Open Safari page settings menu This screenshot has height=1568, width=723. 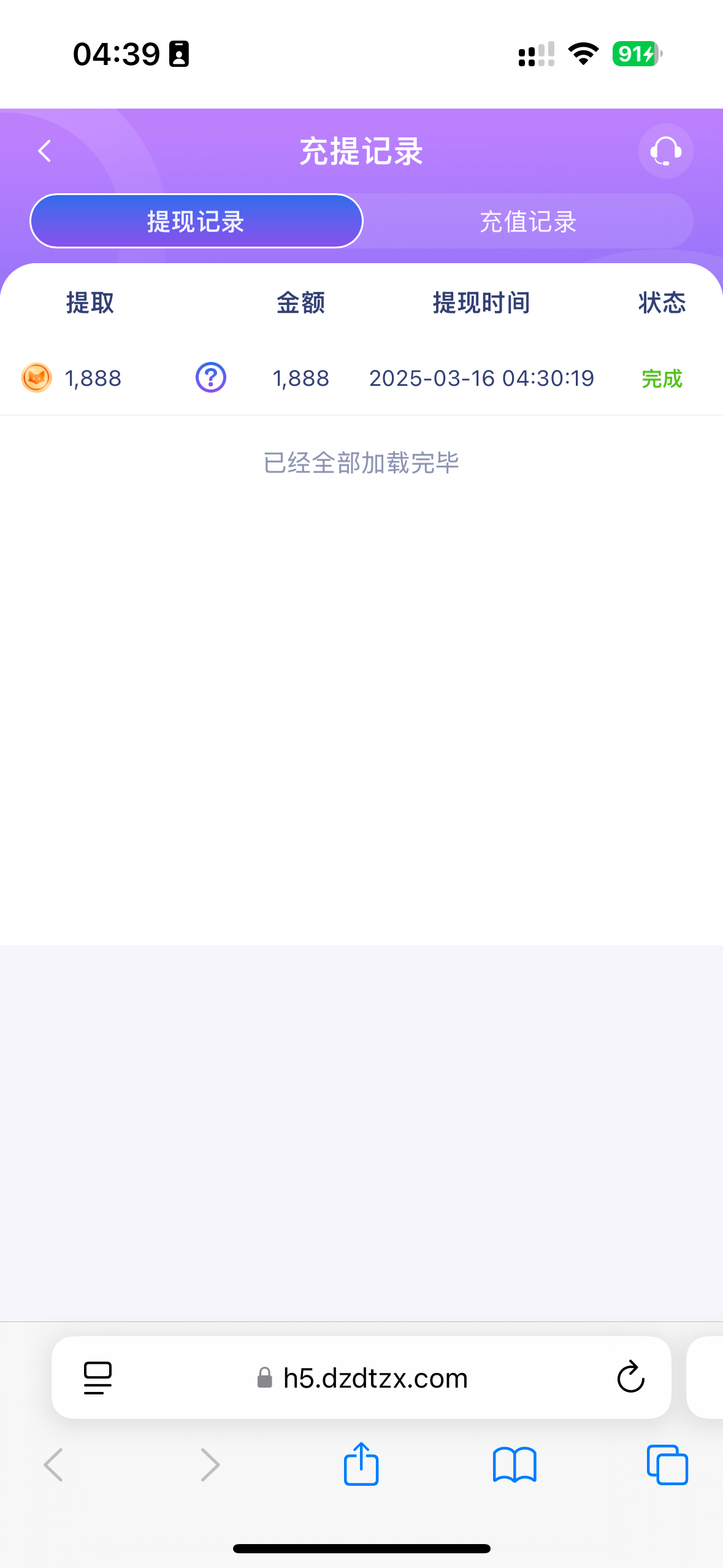98,1378
